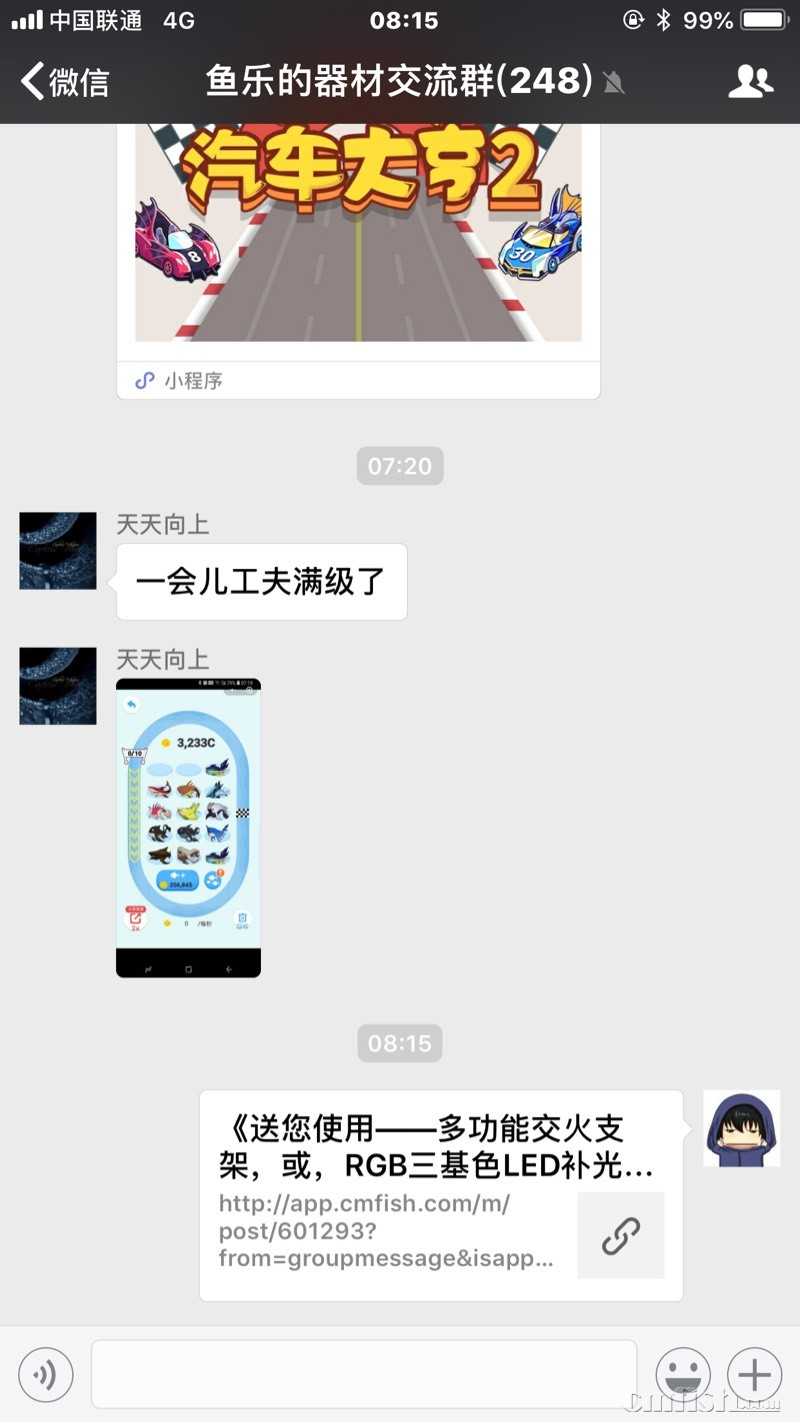Toggle the mute bell beside group name
800x1423 pixels.
(x=614, y=85)
